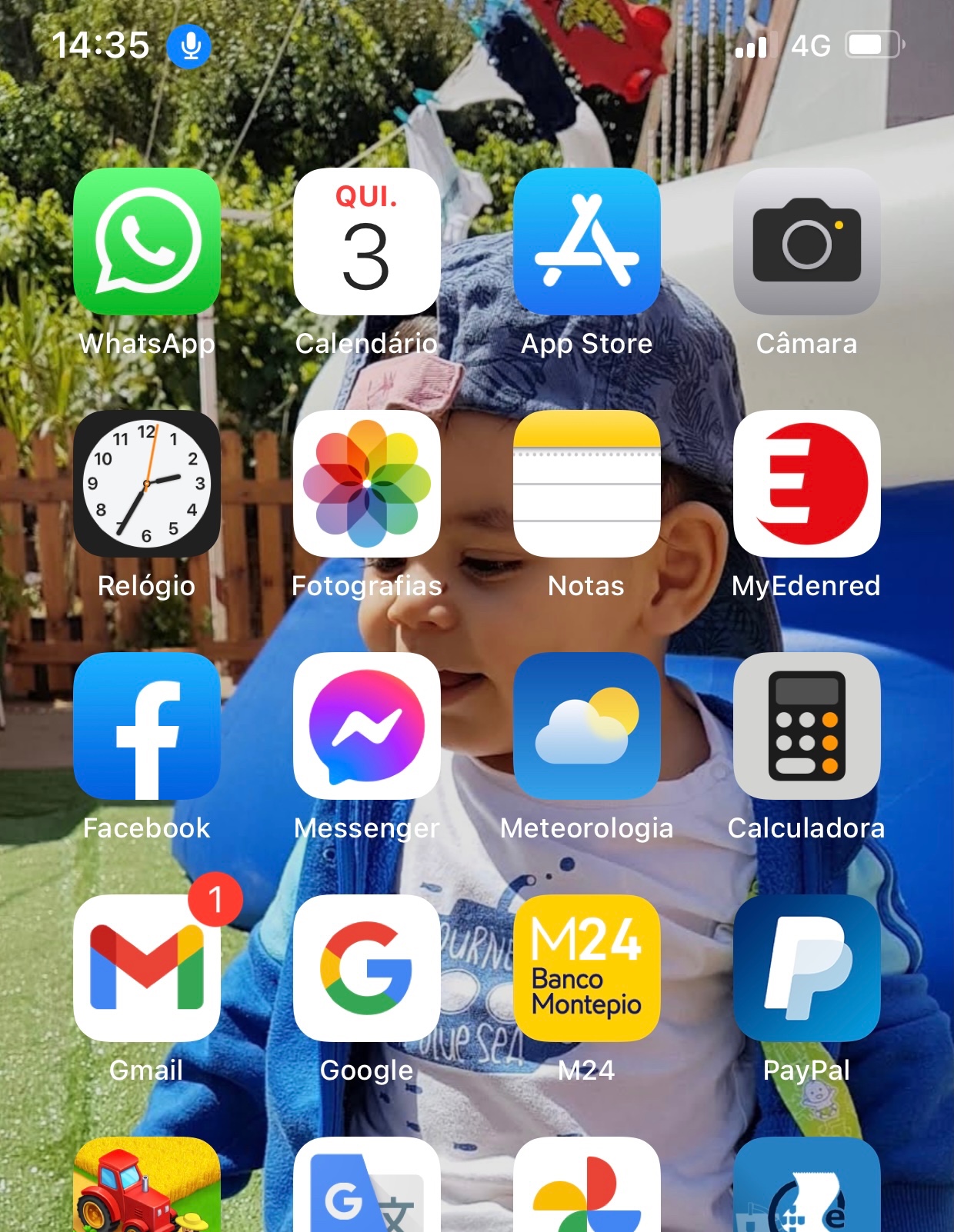Check the Meteorologia weather app
This screenshot has width=954, height=1232.
tap(587, 726)
